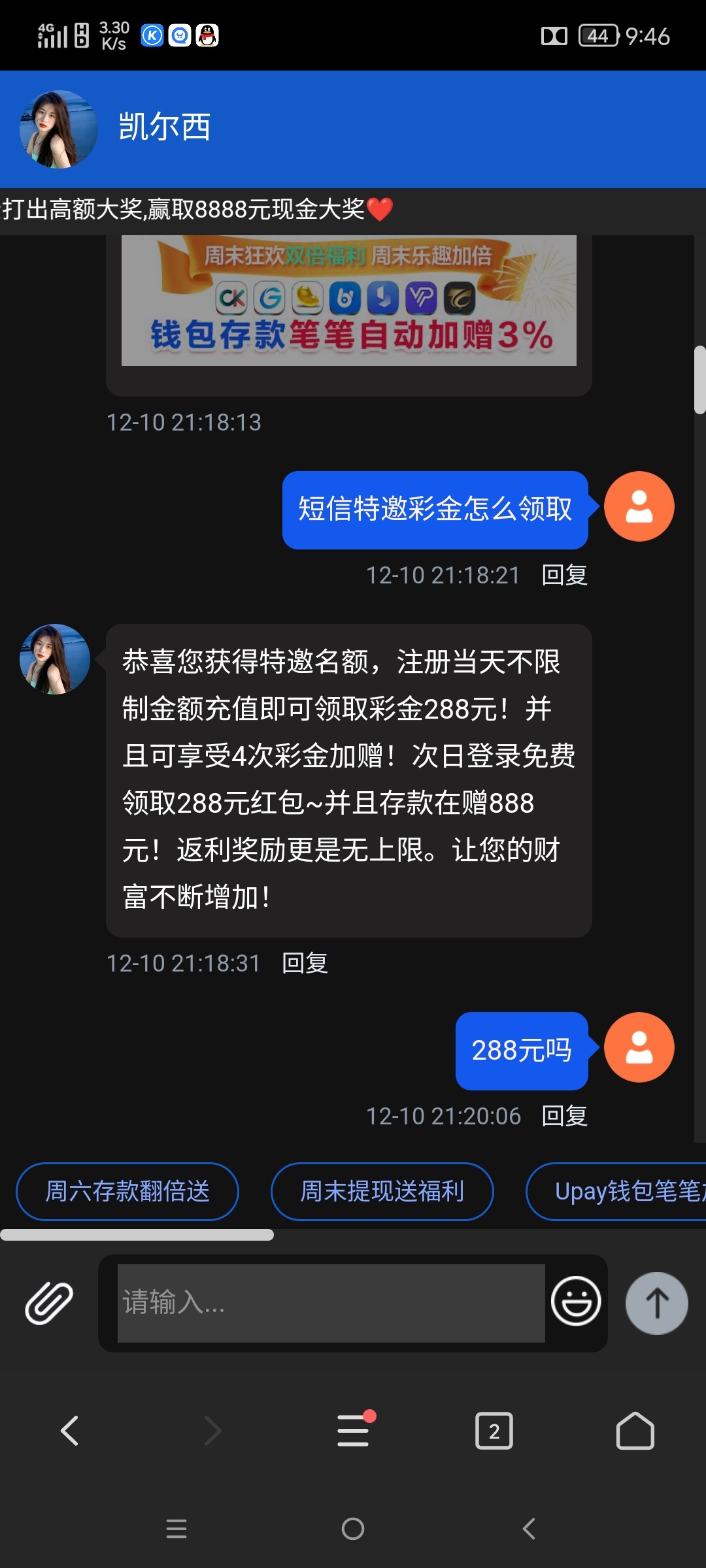Image resolution: width=706 pixels, height=1568 pixels.
Task: Tap 回复 under the 短信特邀彩金怎么领取 message
Action: pos(564,575)
